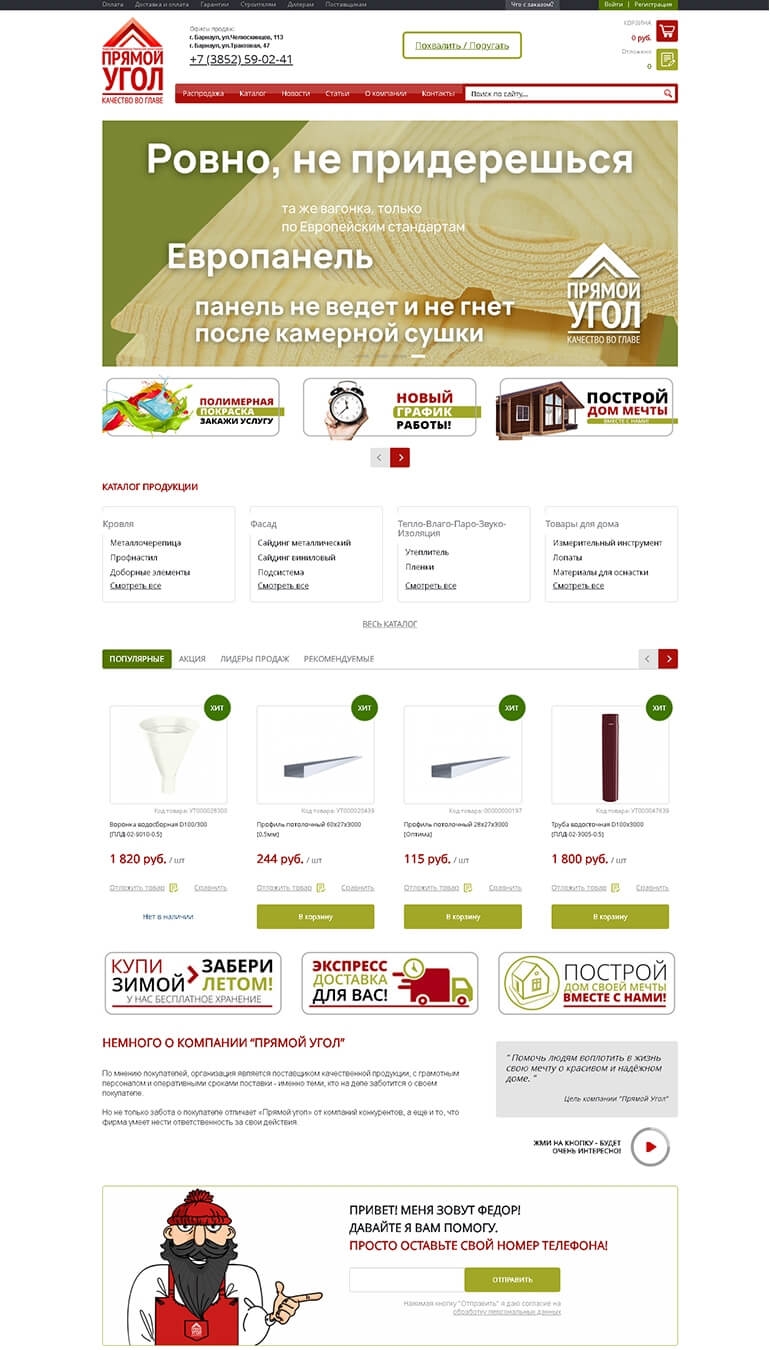Image resolution: width=770 pixels, height=1350 pixels.
Task: Open the Экспресс доставка banner
Action: click(x=389, y=983)
